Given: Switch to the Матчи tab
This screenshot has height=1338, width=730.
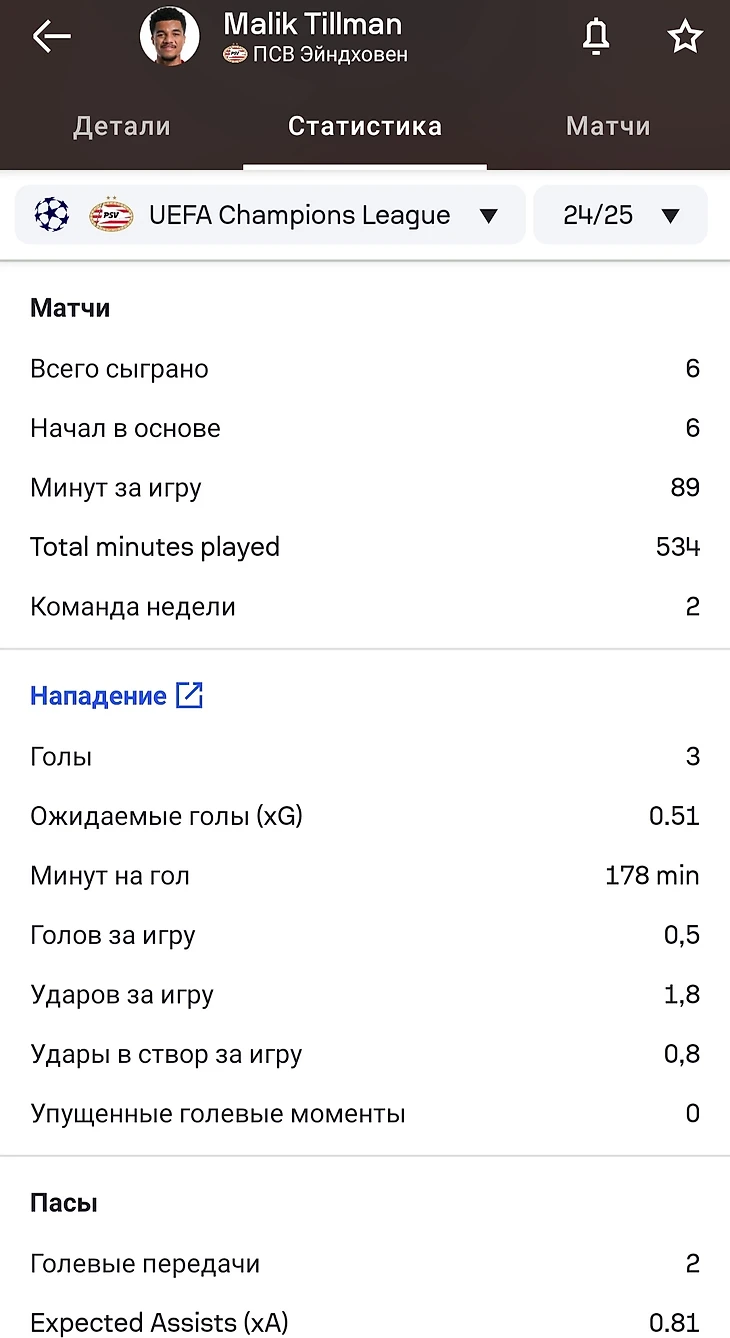Looking at the screenshot, I should 608,126.
